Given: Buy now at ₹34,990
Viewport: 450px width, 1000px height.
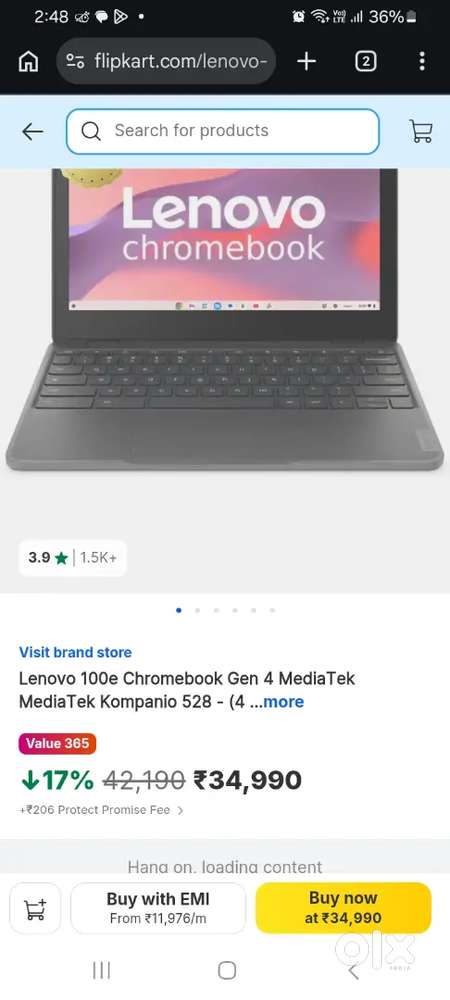Looking at the screenshot, I should click(344, 908).
